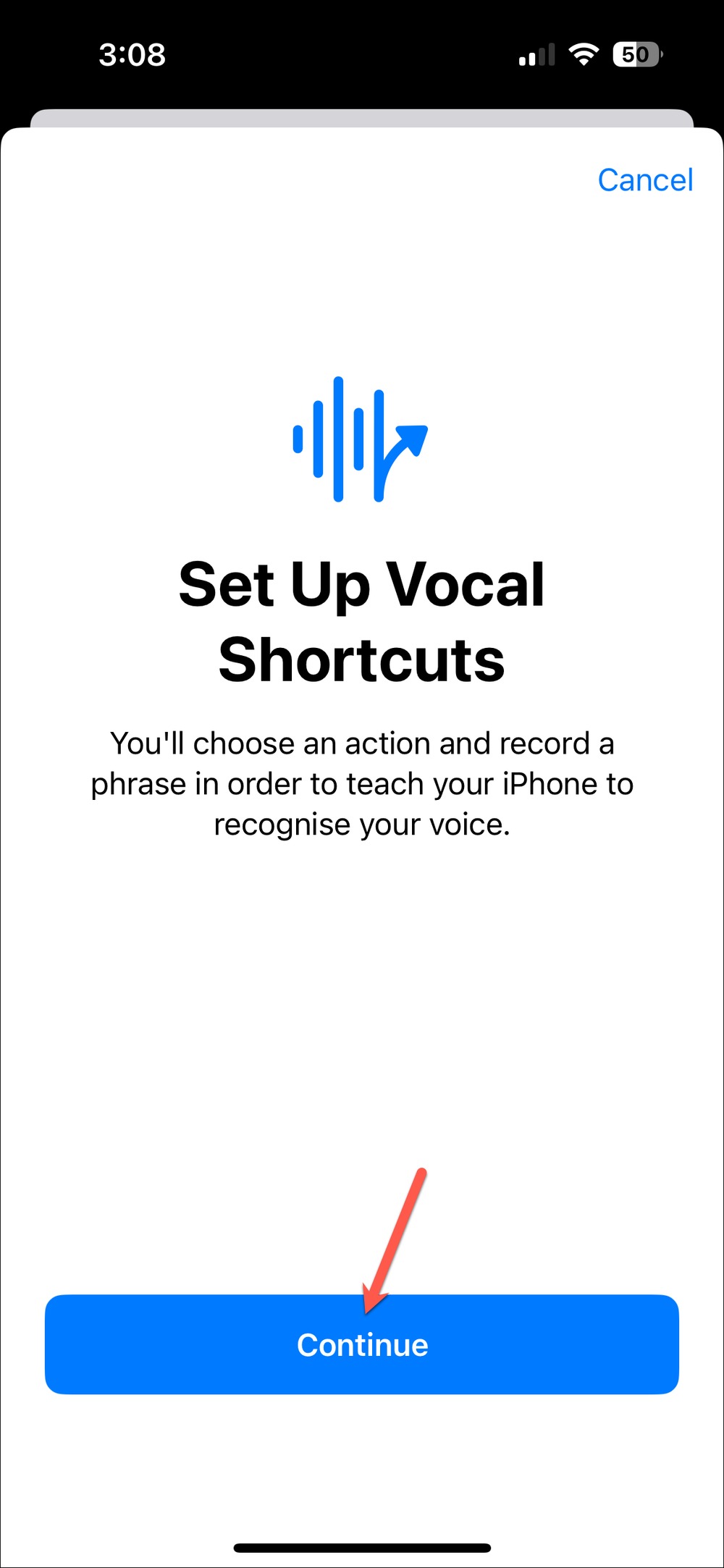Tap Continue to set up Vocal Shortcuts
The height and width of the screenshot is (1568, 724).
click(362, 1344)
